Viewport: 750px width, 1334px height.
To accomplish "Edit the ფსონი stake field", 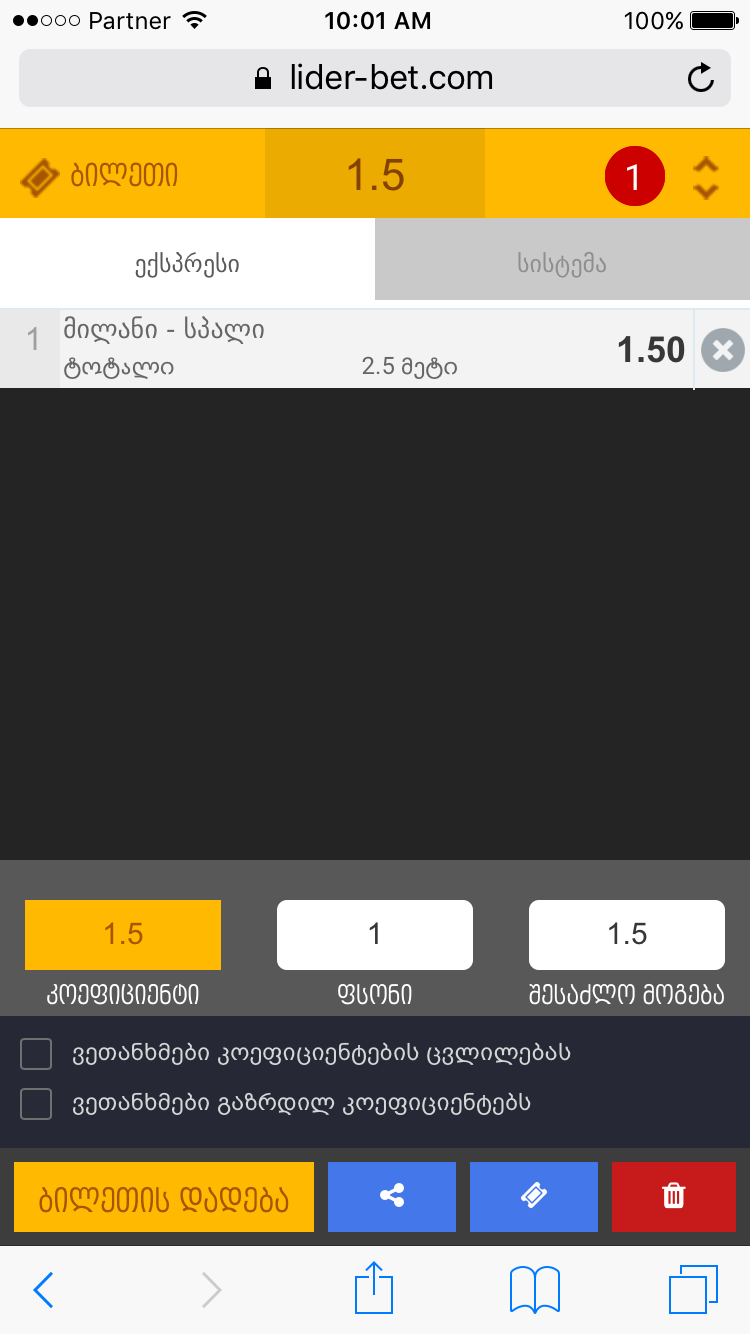I will click(374, 934).
